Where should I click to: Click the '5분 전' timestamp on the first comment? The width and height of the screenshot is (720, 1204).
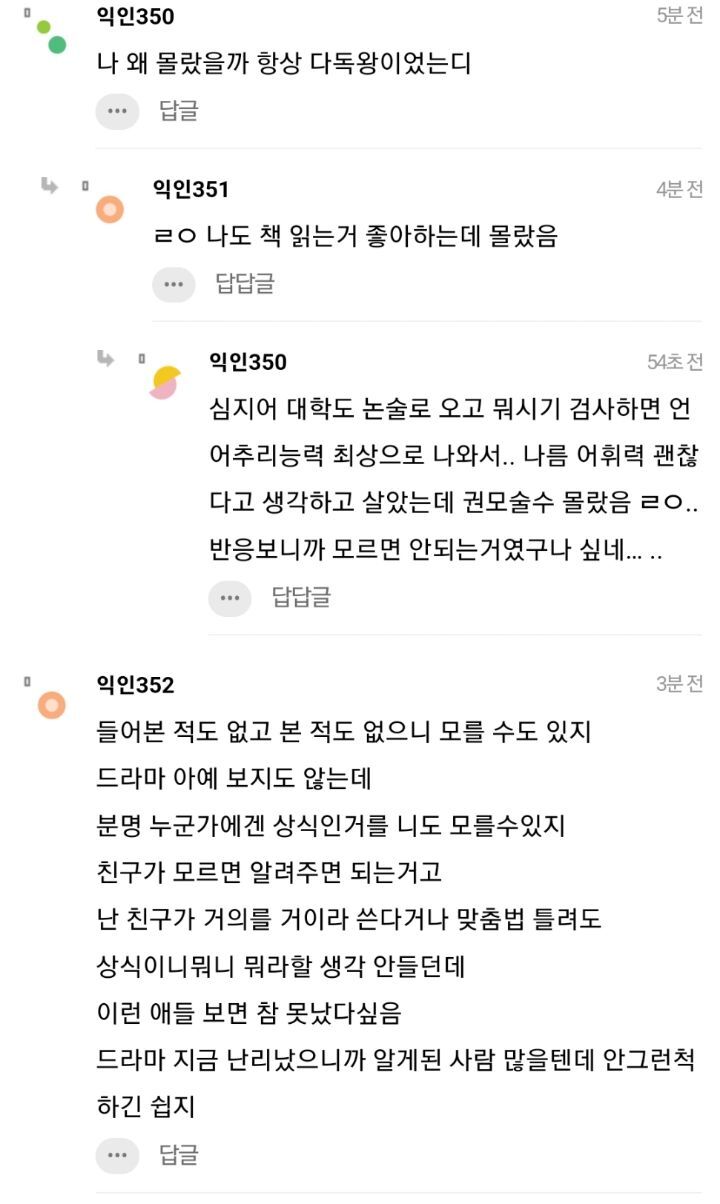click(x=677, y=12)
